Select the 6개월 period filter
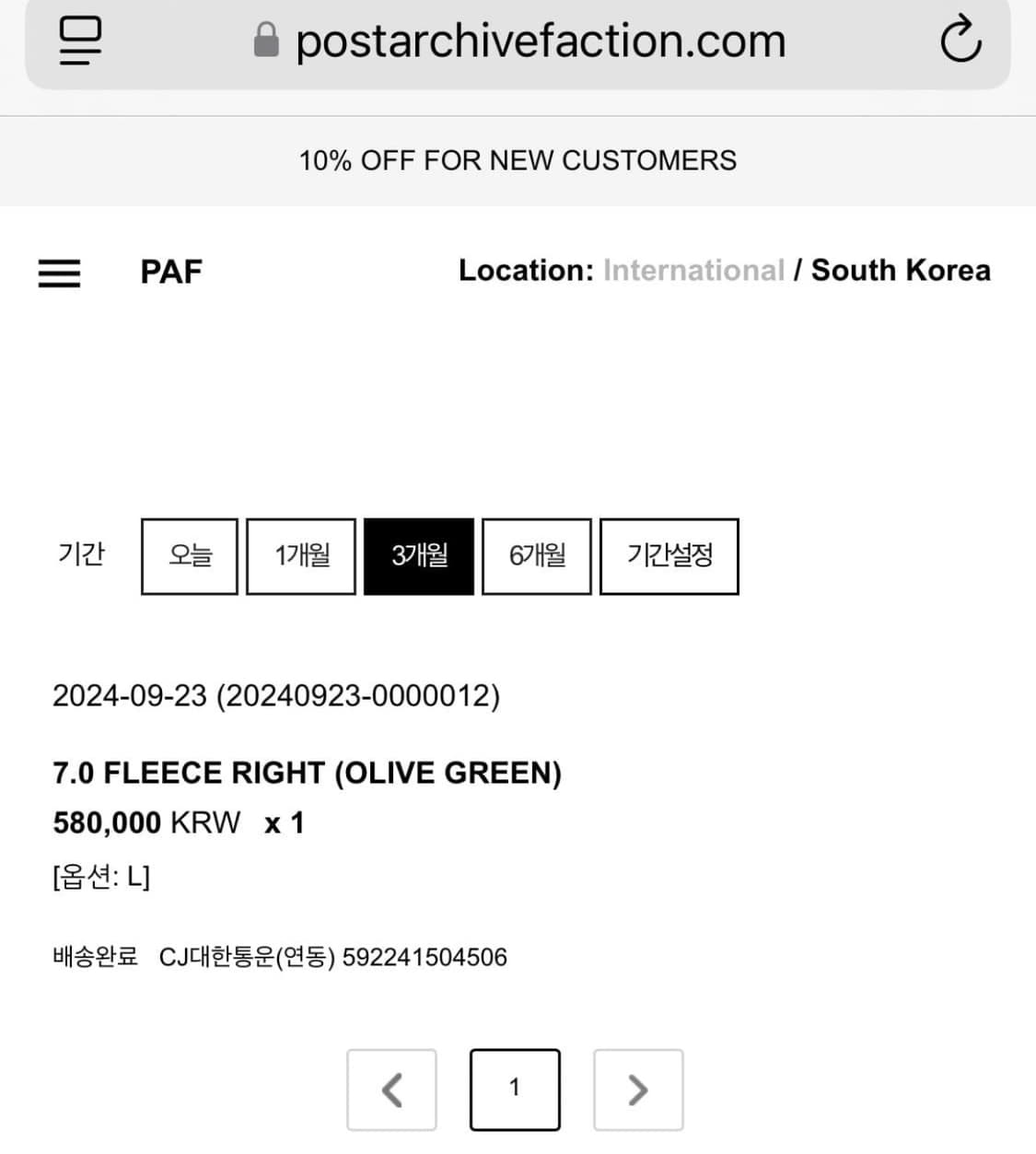The image size is (1036, 1154). pyautogui.click(x=536, y=556)
